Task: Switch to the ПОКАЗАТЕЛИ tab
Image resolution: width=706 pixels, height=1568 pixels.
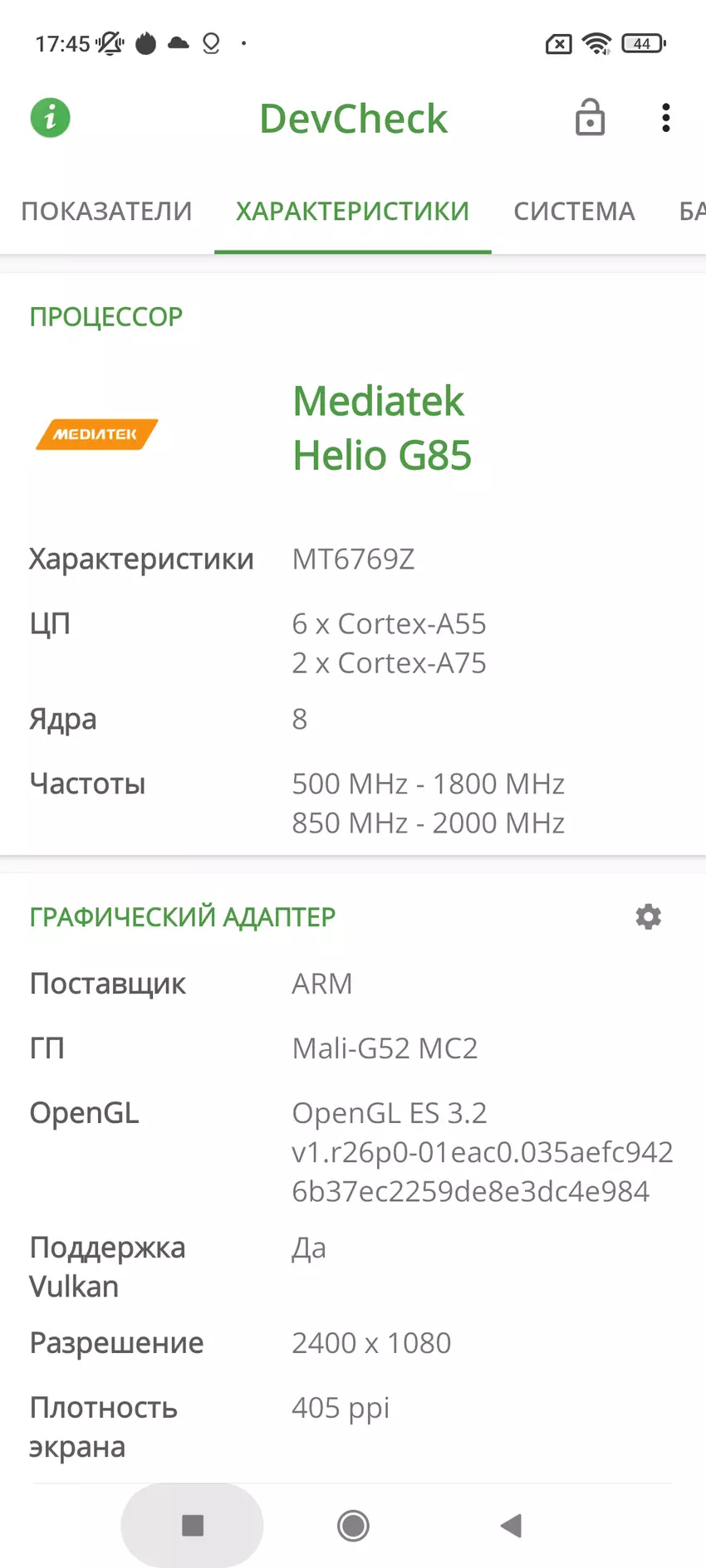Action: (106, 211)
